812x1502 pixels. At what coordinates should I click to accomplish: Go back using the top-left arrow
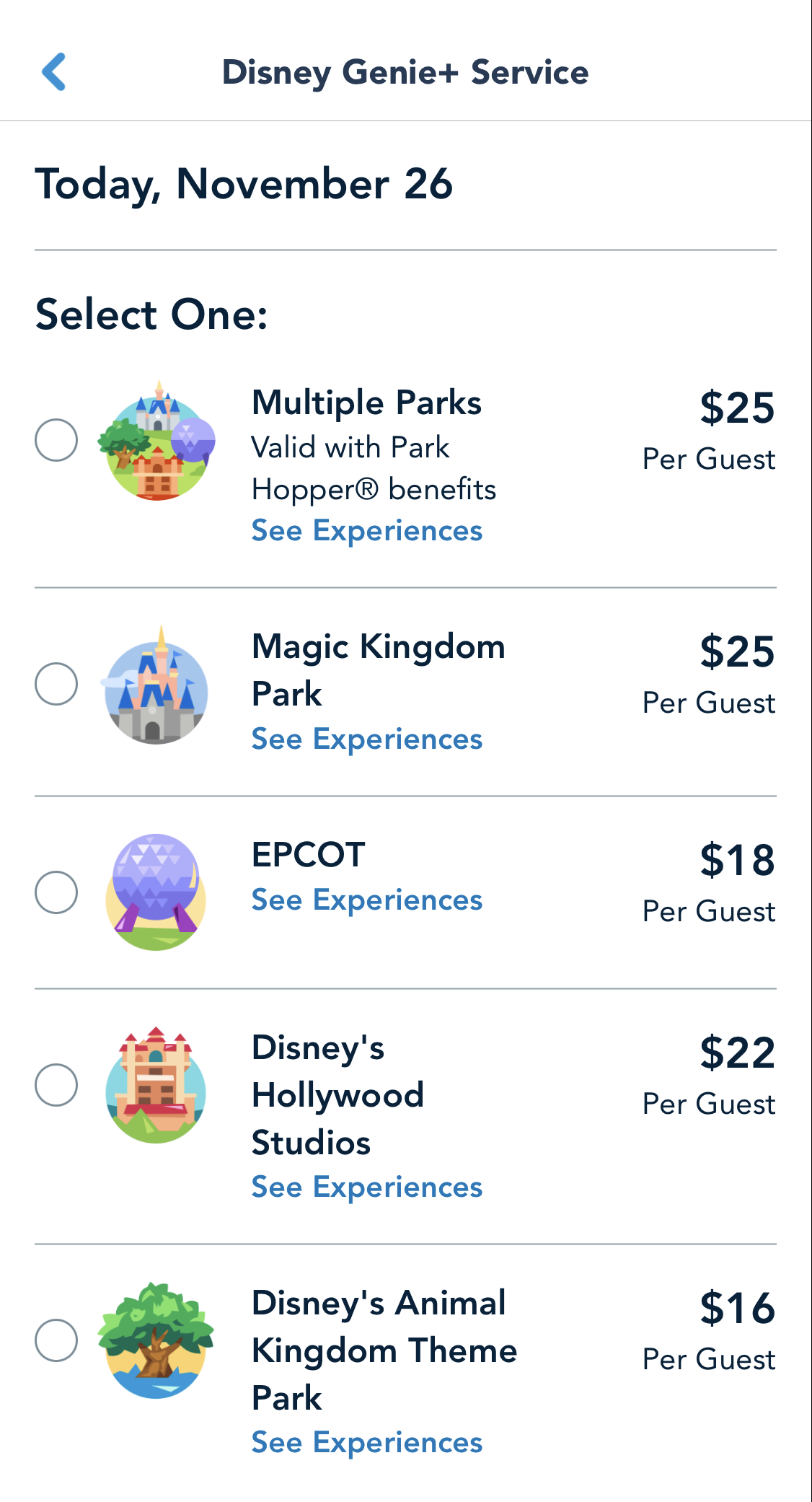click(54, 71)
